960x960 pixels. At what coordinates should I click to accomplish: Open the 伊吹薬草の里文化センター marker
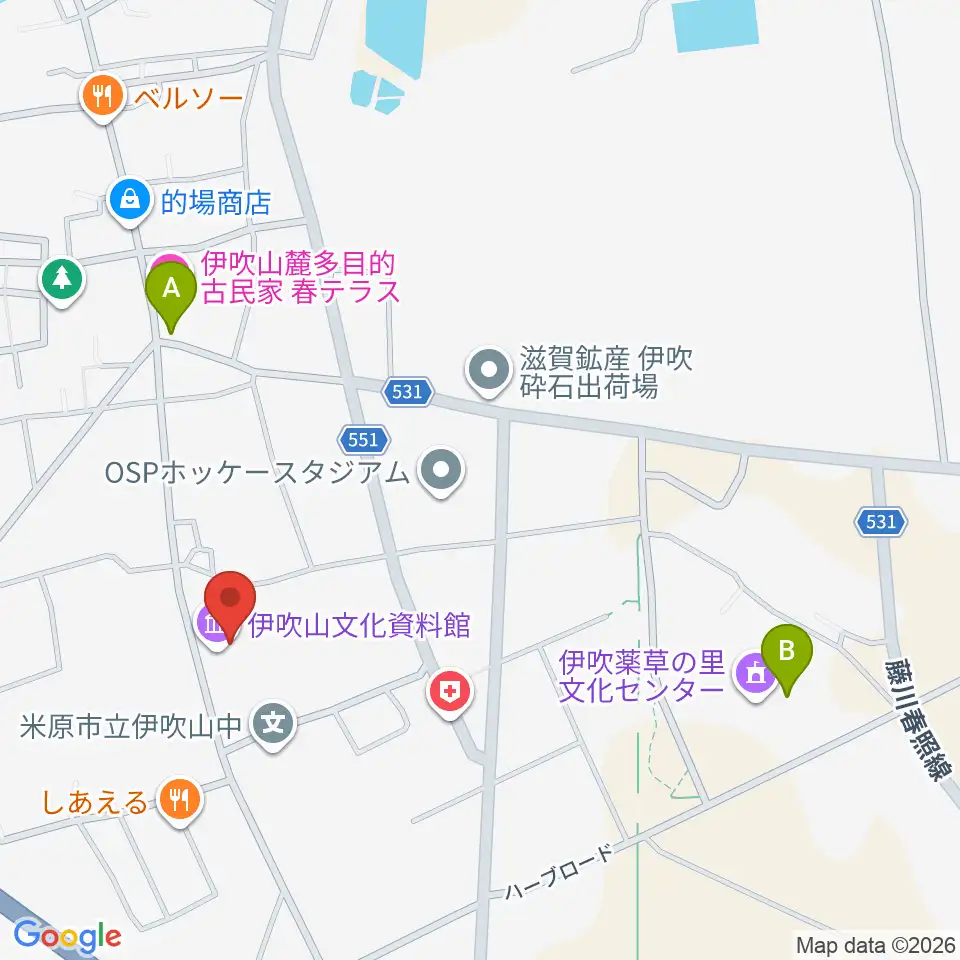757,677
